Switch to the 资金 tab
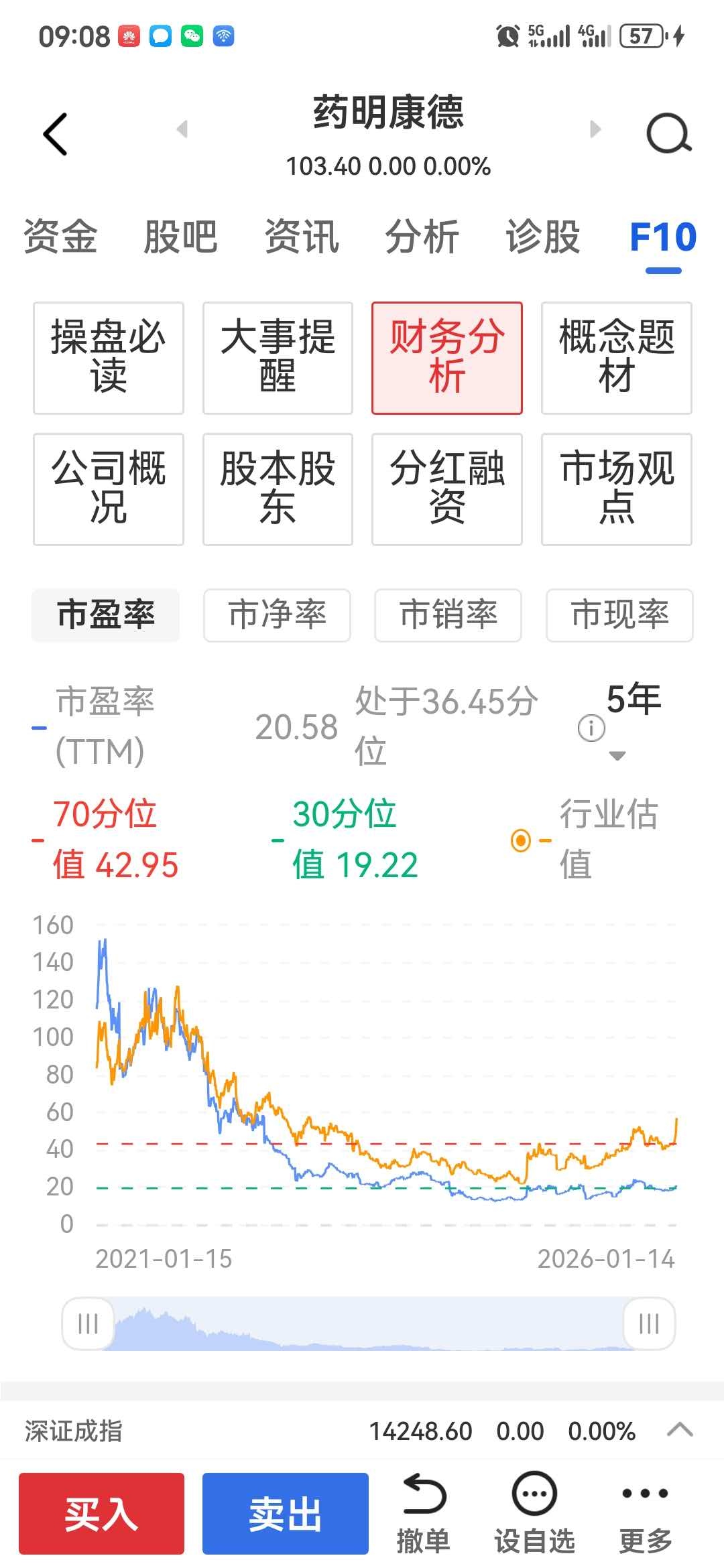The image size is (724, 1568). (60, 237)
